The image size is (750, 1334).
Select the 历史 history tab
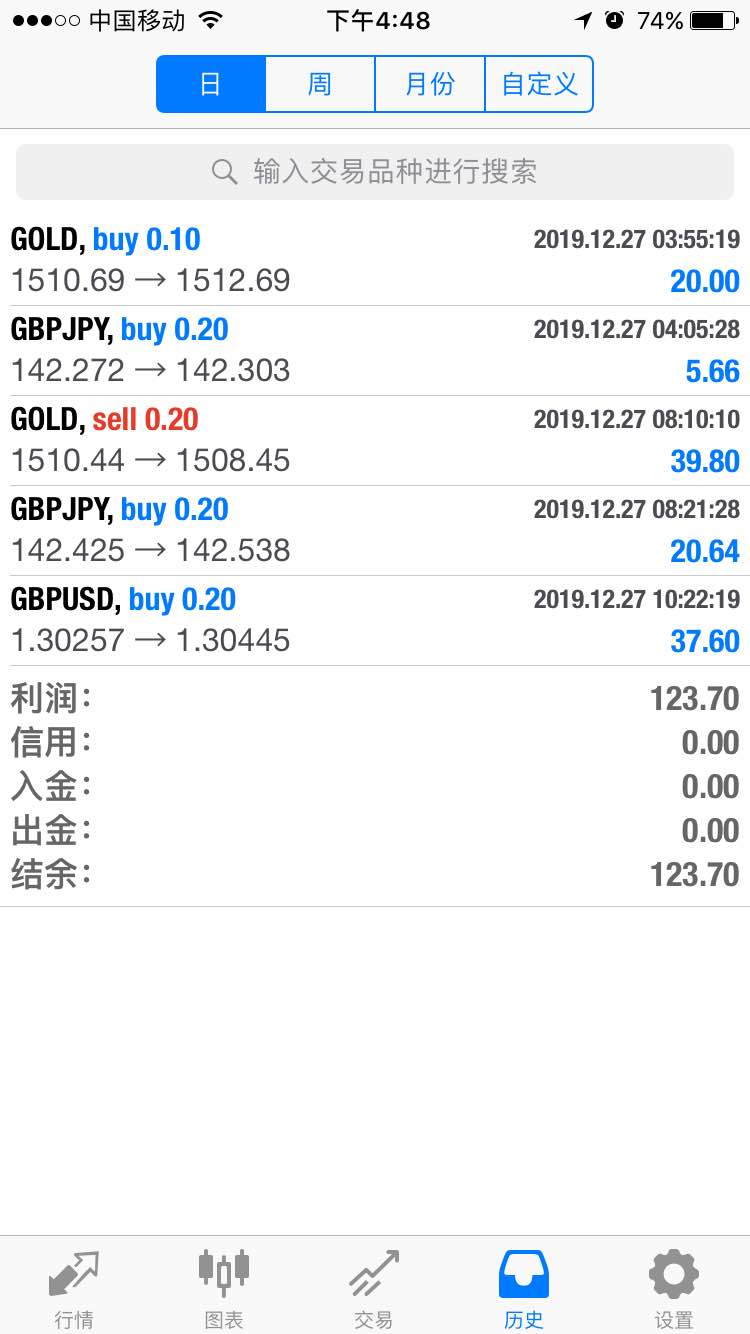pos(524,1287)
